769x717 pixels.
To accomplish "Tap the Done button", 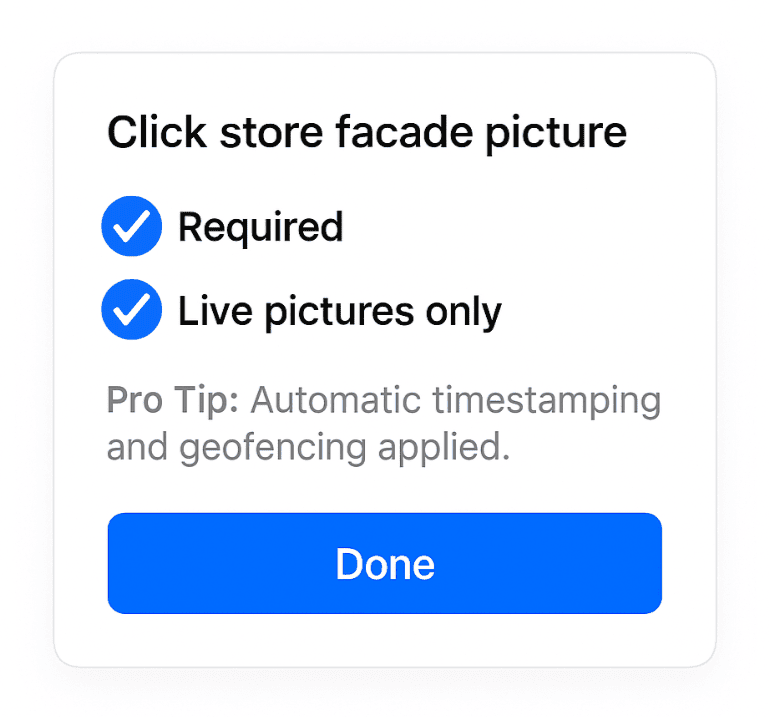I will click(384, 564).
